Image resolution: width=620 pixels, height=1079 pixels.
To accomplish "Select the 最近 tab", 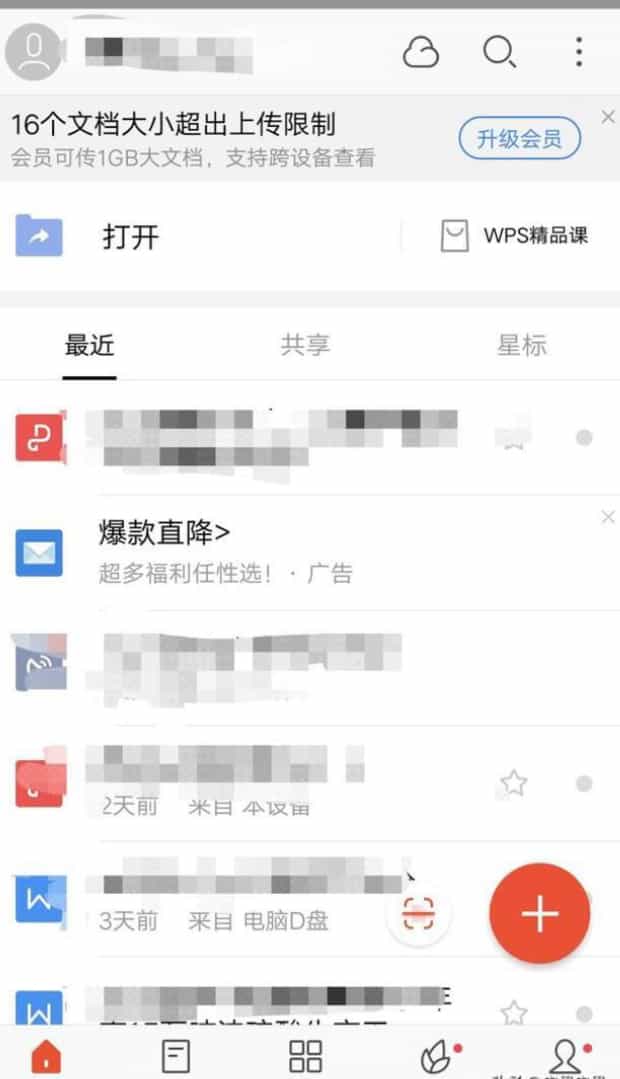I will [89, 345].
